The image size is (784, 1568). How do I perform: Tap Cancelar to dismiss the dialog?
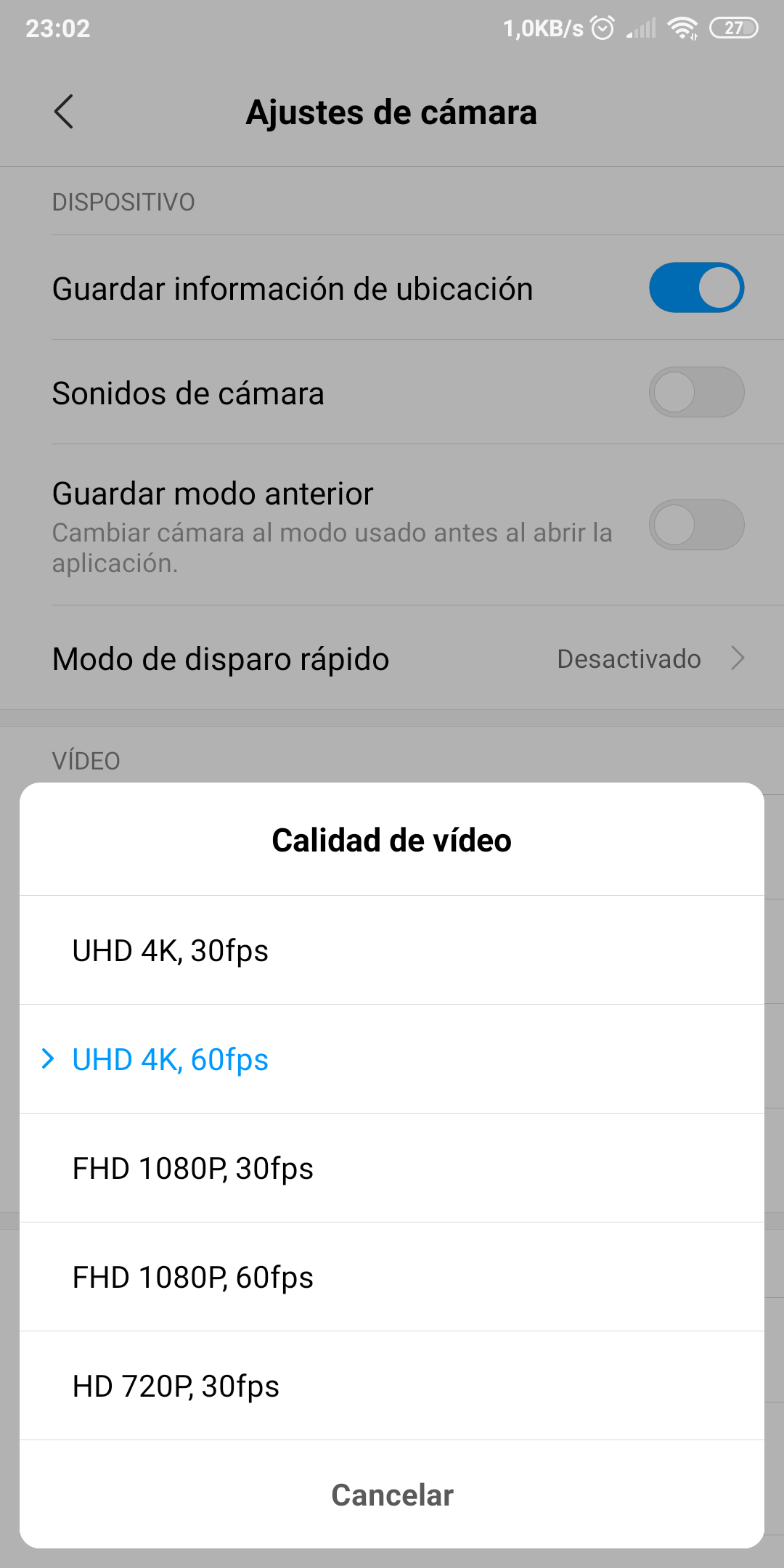(x=392, y=1495)
